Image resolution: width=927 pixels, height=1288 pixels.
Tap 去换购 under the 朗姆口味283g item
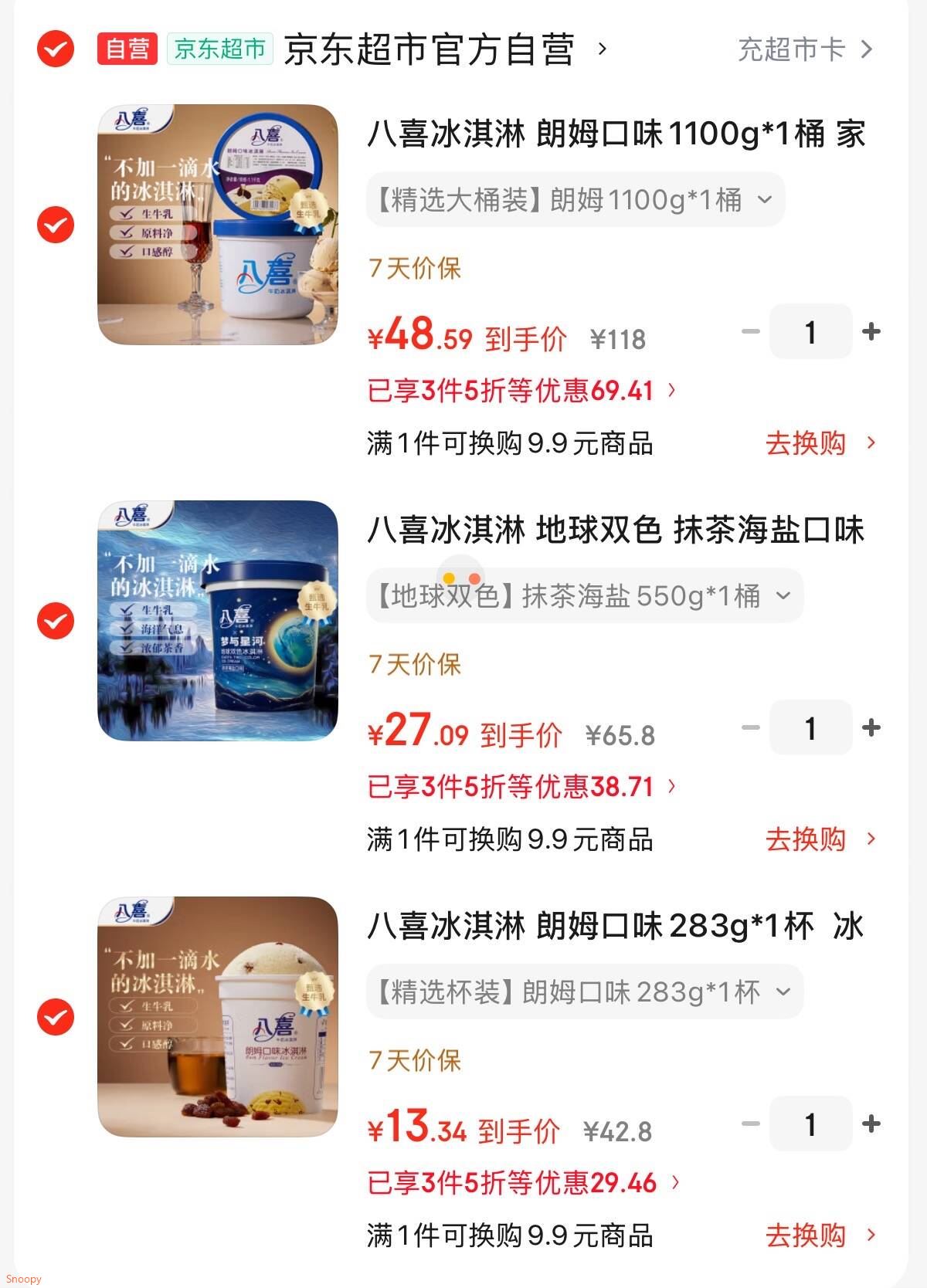(x=820, y=1235)
